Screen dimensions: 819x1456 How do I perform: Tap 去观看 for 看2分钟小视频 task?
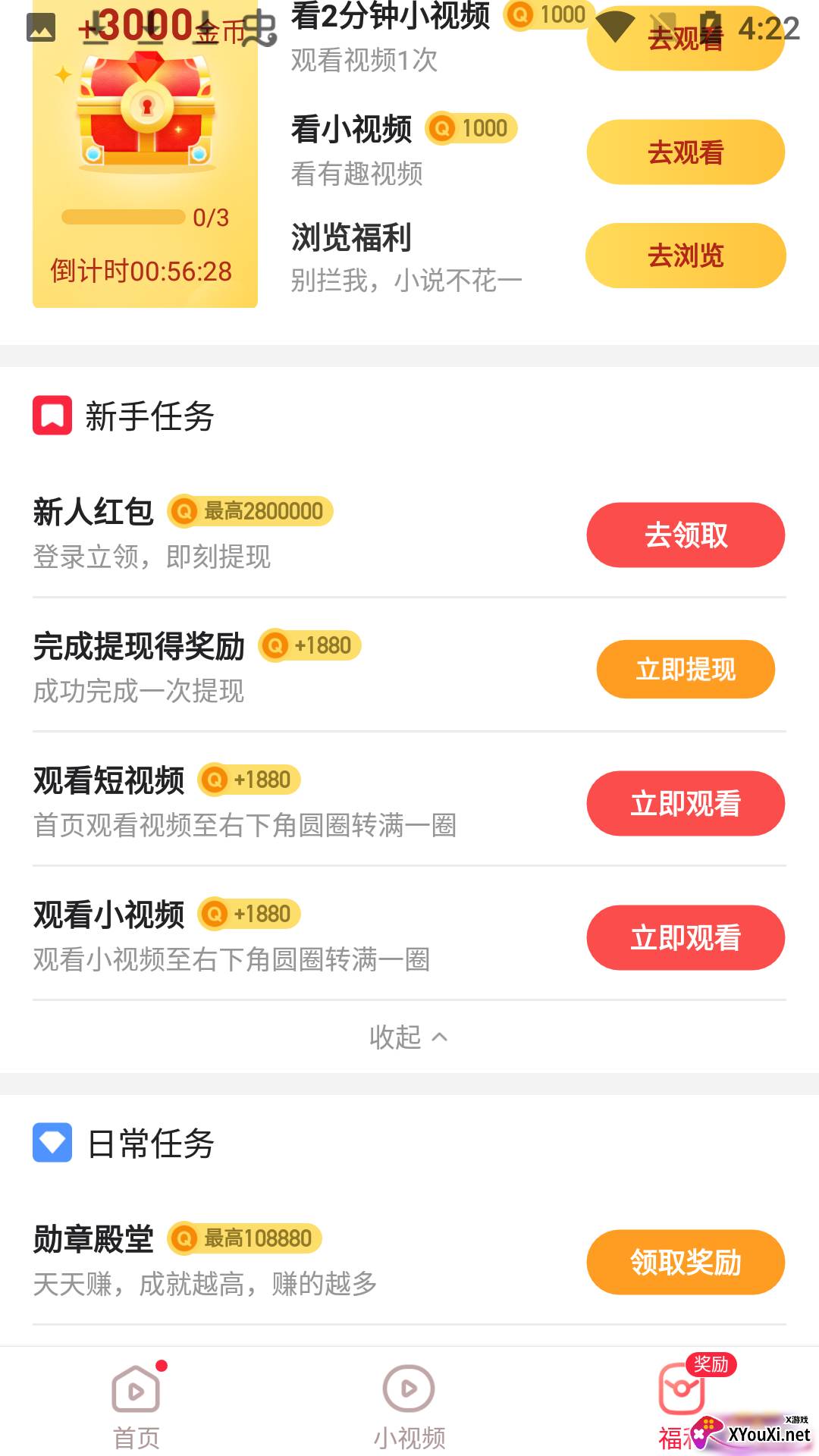(686, 42)
